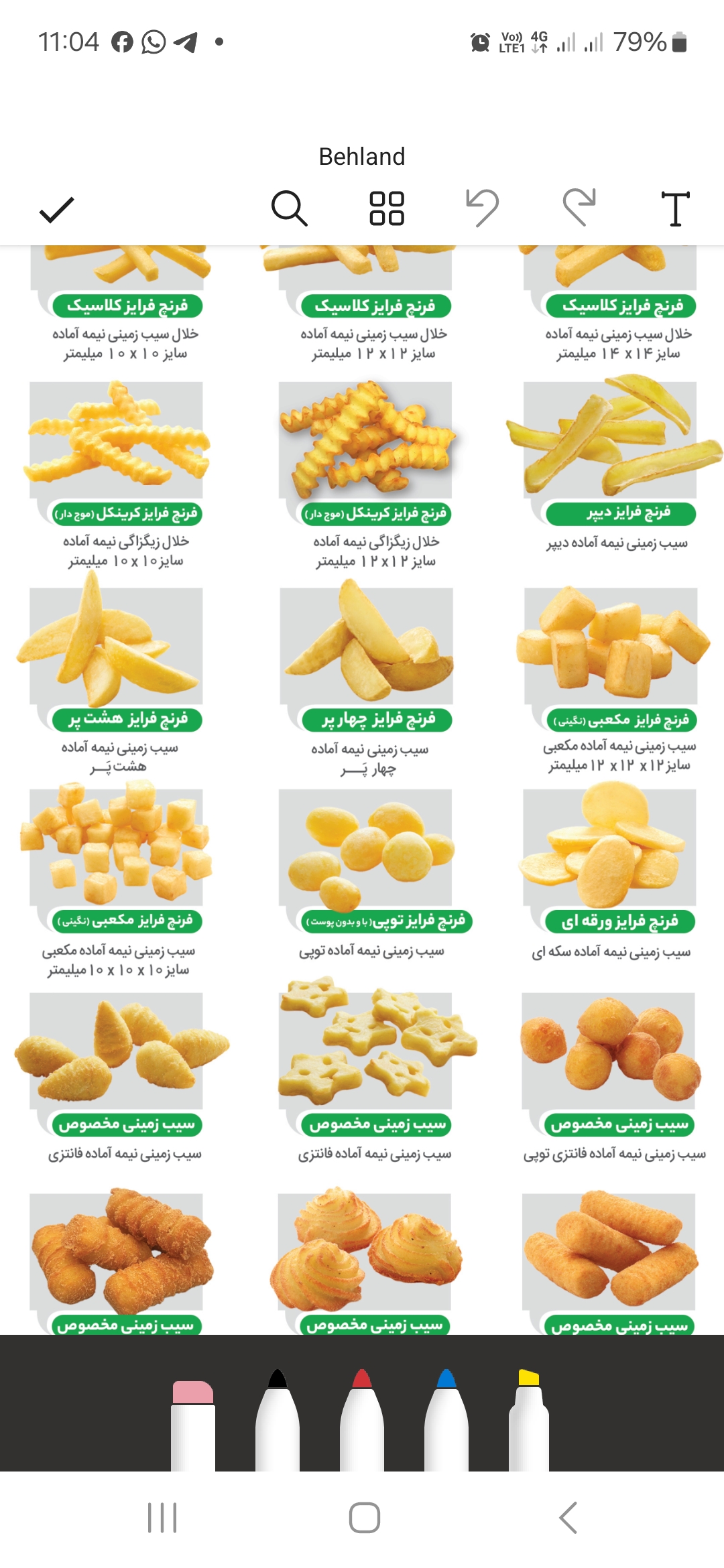
Task: Select the pink eraser tool
Action: [x=193, y=1424]
